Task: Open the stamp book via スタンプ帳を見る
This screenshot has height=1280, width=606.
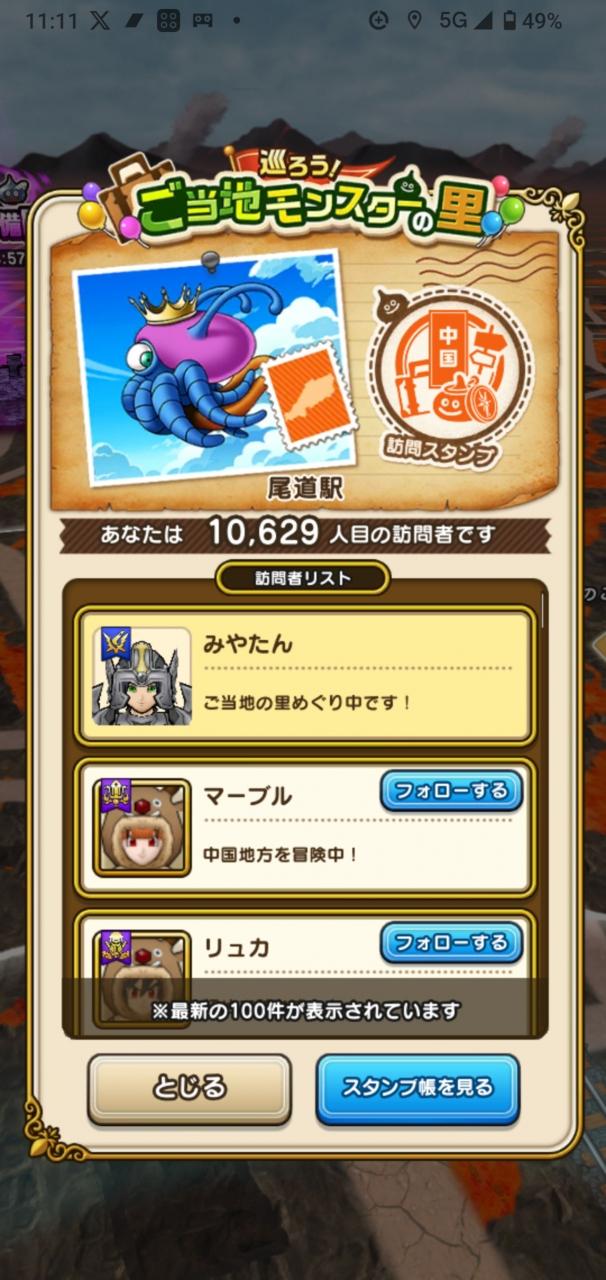Action: click(x=418, y=1088)
